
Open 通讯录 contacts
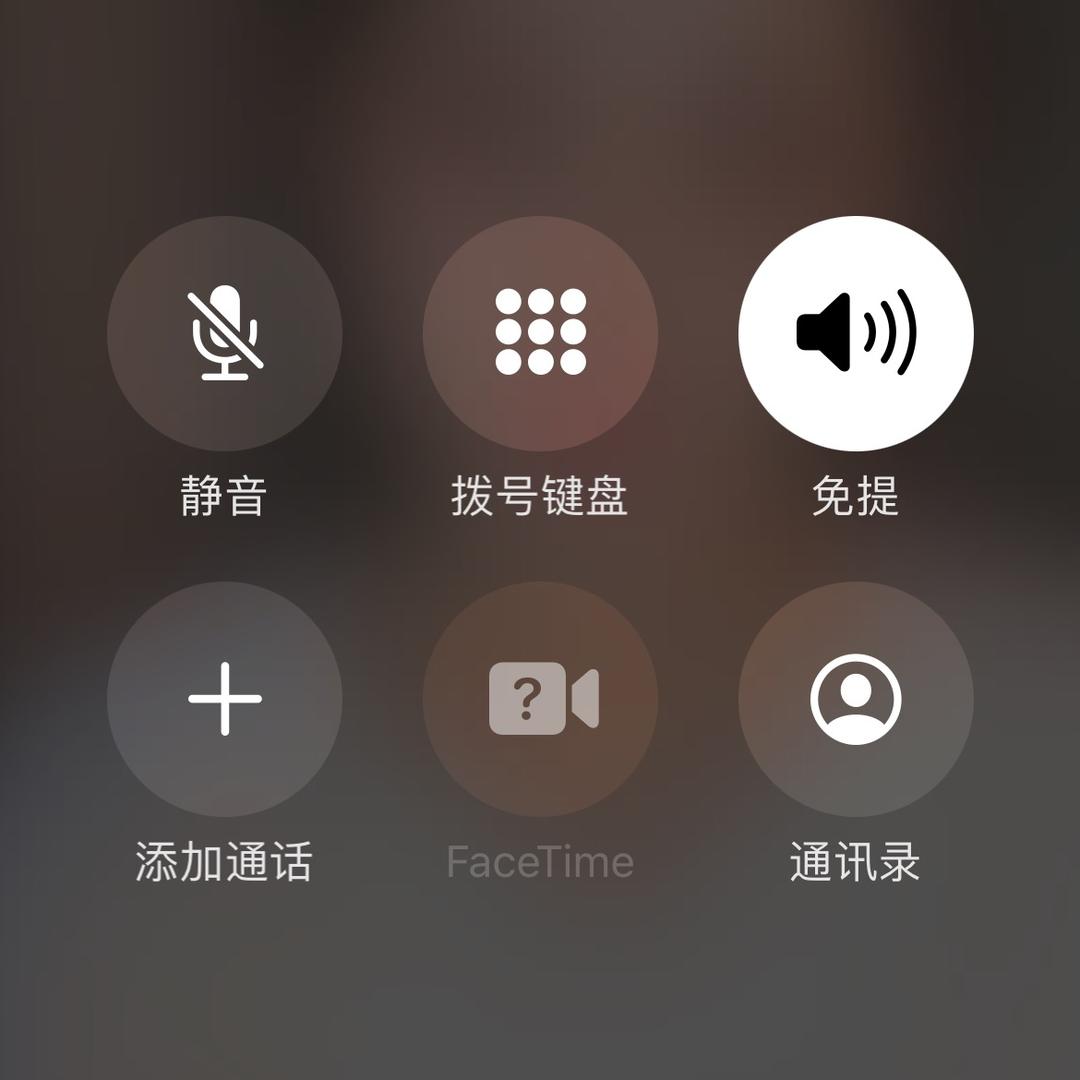click(855, 699)
